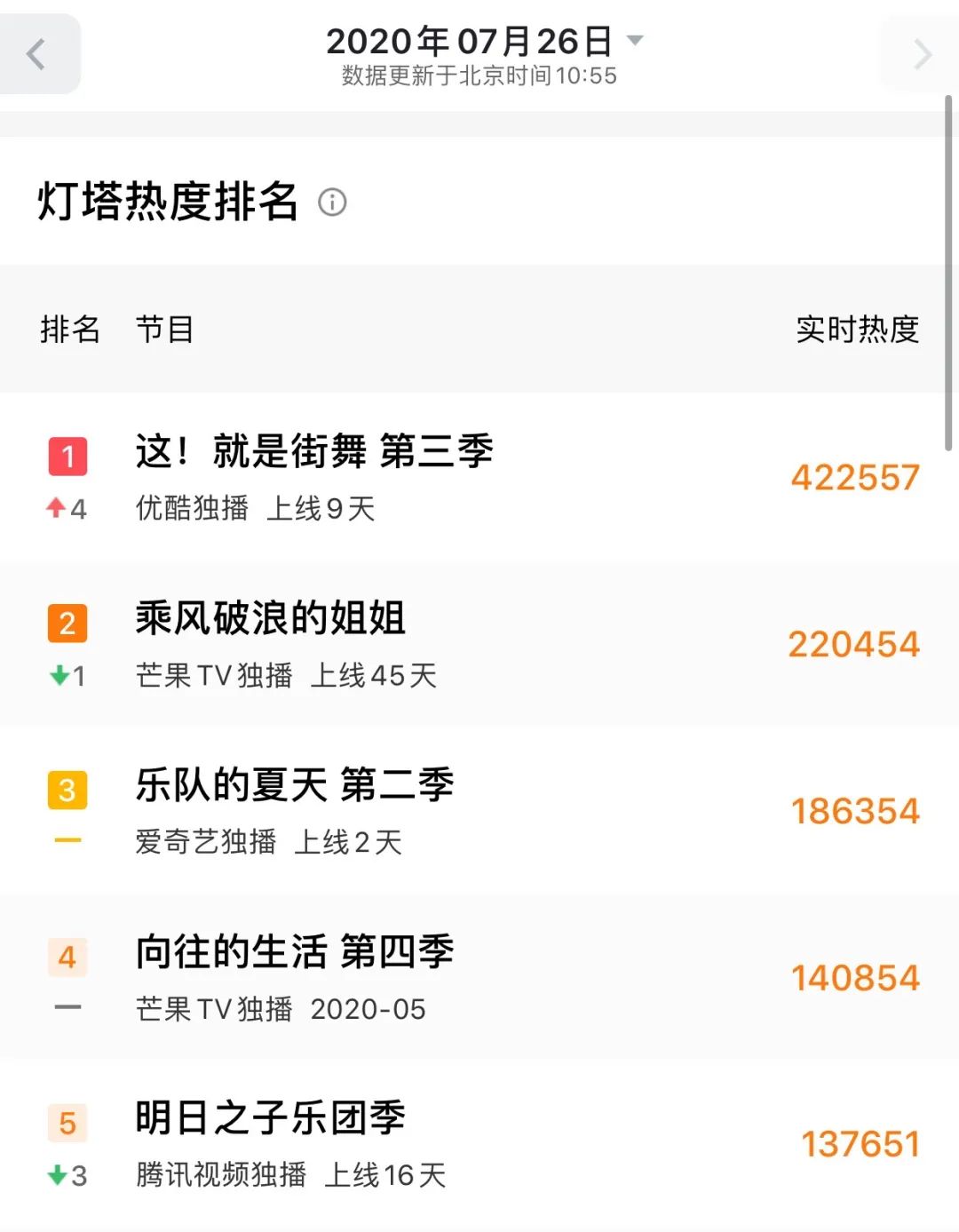Screen dimensions: 959x1232
Task: Show info about 灯塔热度排名
Action: coord(332,203)
